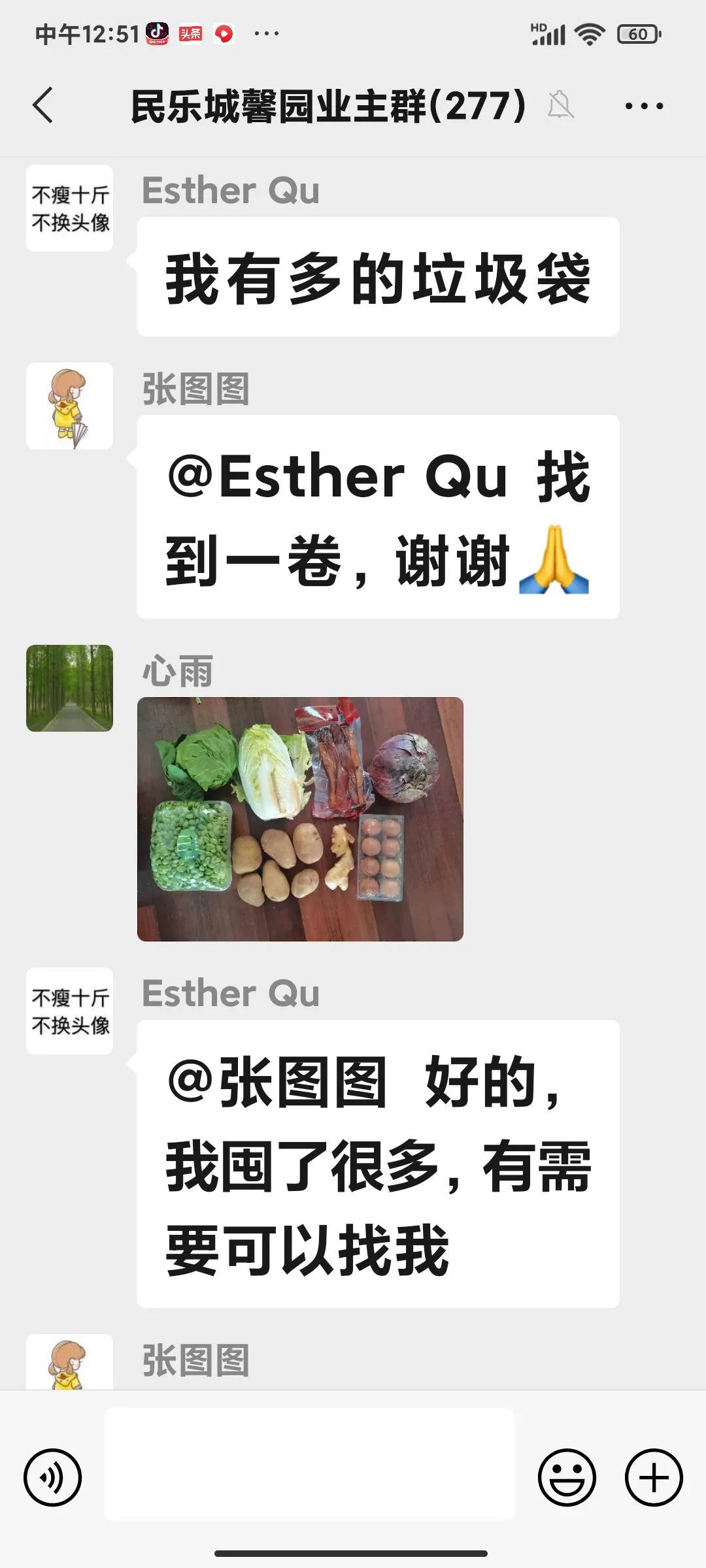The image size is (706, 1568).
Task: View 心雨's forest avatar profile
Action: pos(69,688)
